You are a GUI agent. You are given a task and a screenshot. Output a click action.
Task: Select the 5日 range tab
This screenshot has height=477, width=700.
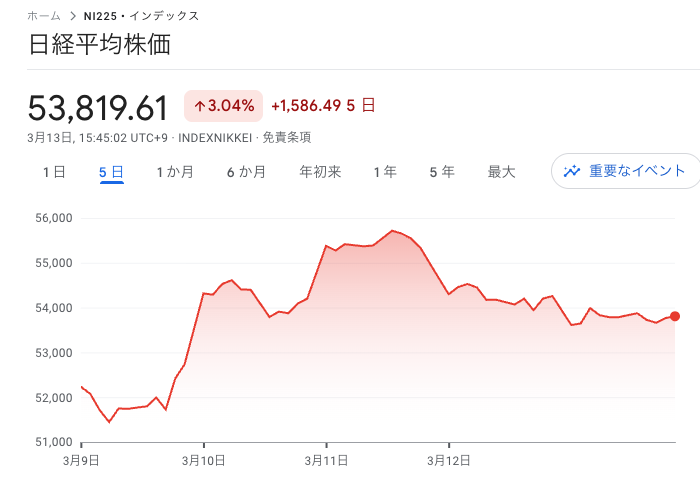(111, 172)
